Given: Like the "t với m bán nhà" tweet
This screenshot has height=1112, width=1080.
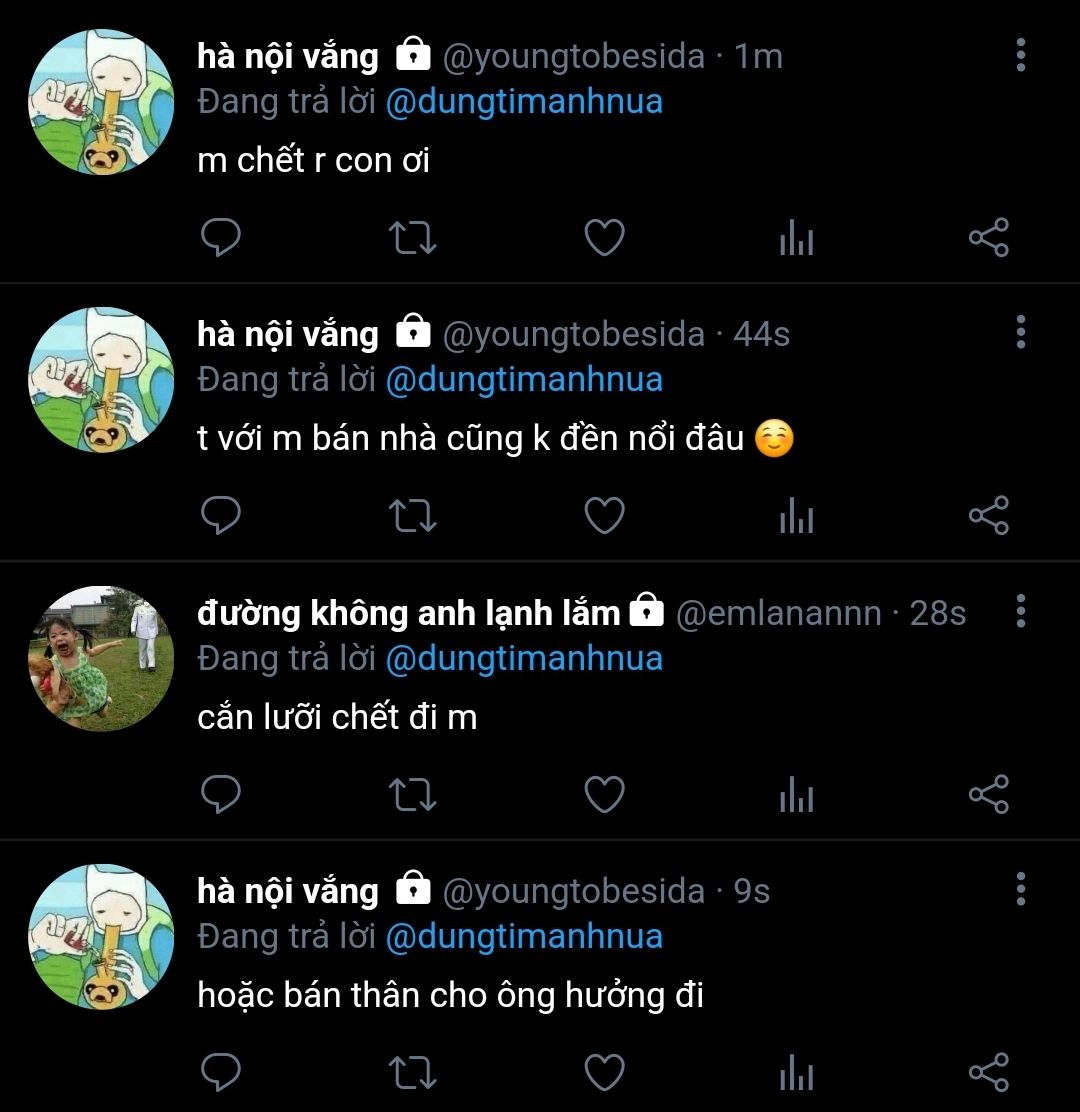Looking at the screenshot, I should (604, 516).
